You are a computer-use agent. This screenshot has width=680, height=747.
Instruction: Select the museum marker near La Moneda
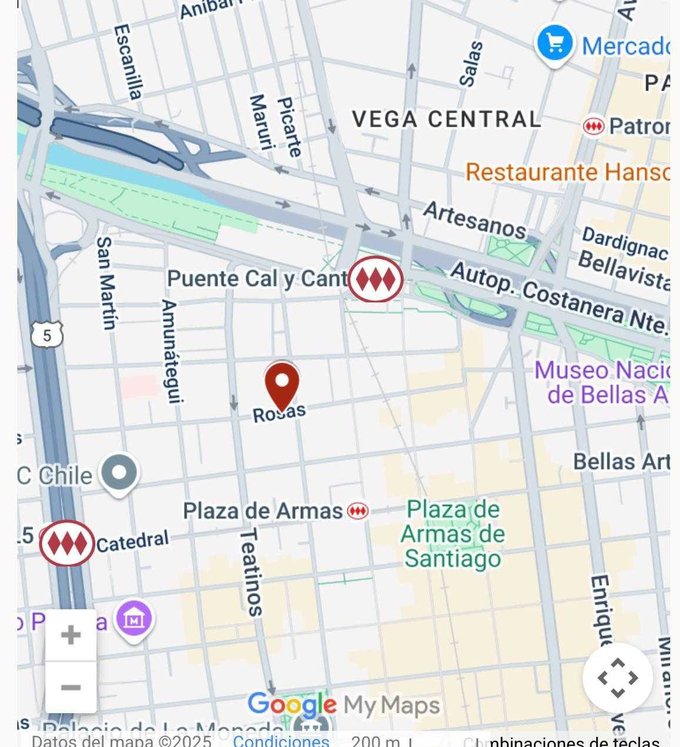(x=133, y=618)
